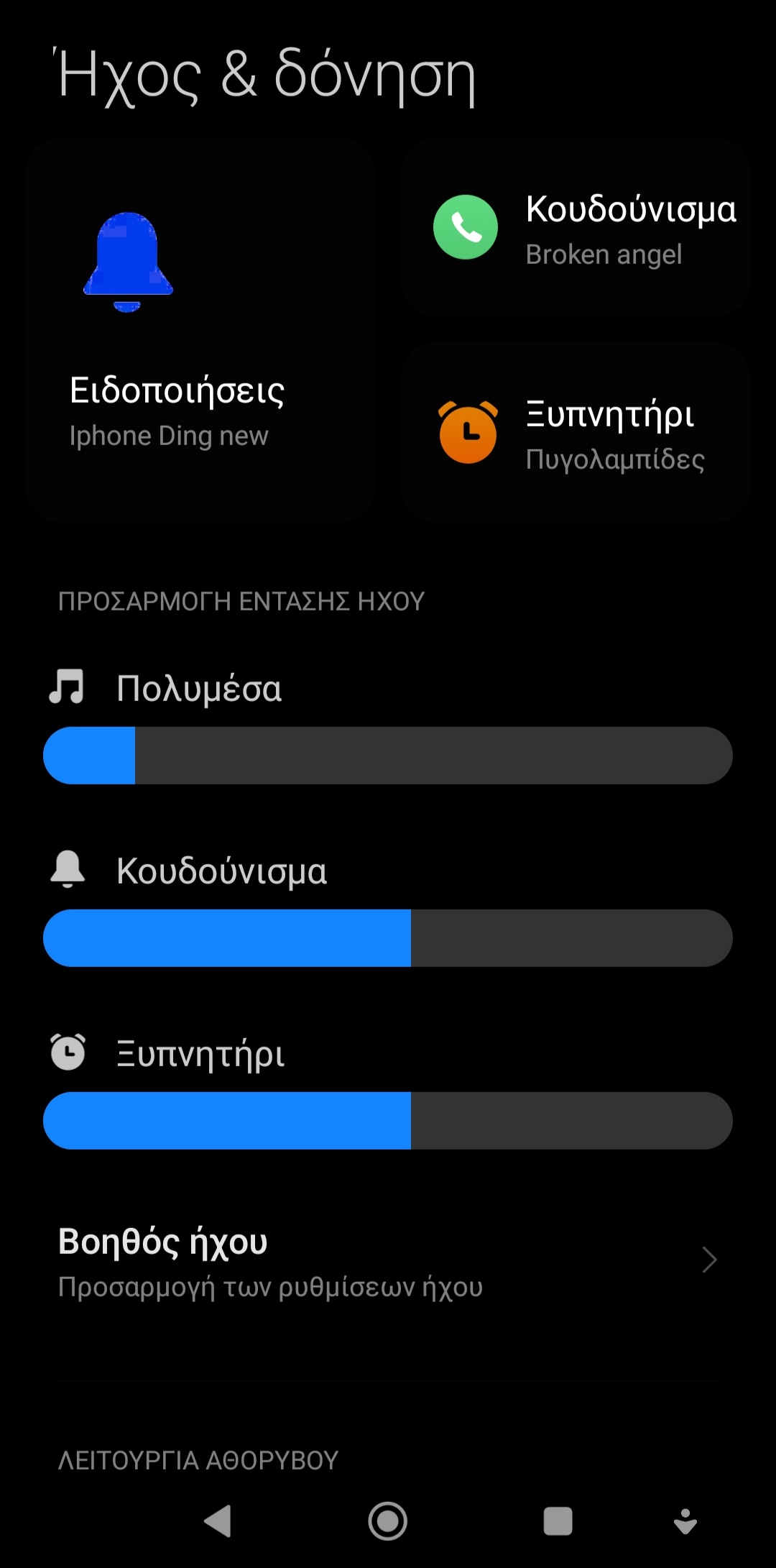Set Κουδούνισμα ring volume slider level
The height and width of the screenshot is (1568, 776).
[388, 938]
